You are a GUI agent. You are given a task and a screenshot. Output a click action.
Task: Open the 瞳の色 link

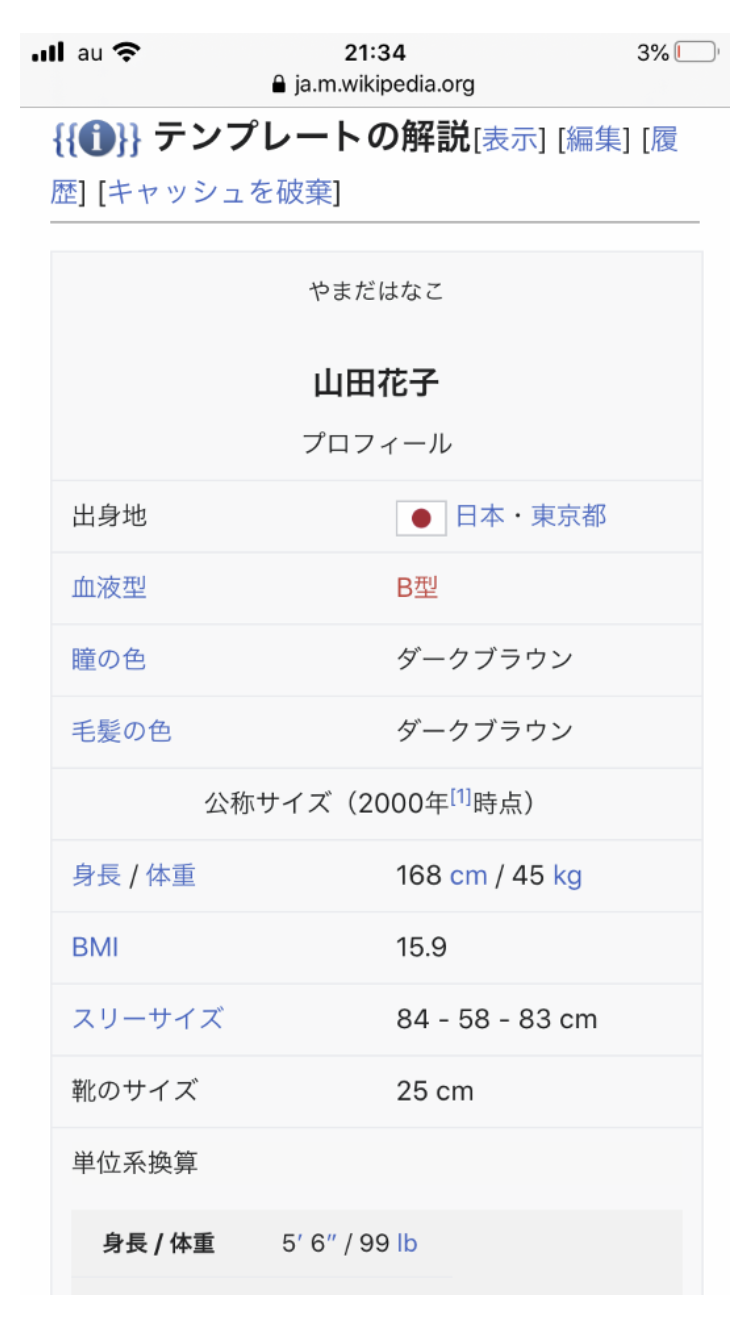click(109, 660)
